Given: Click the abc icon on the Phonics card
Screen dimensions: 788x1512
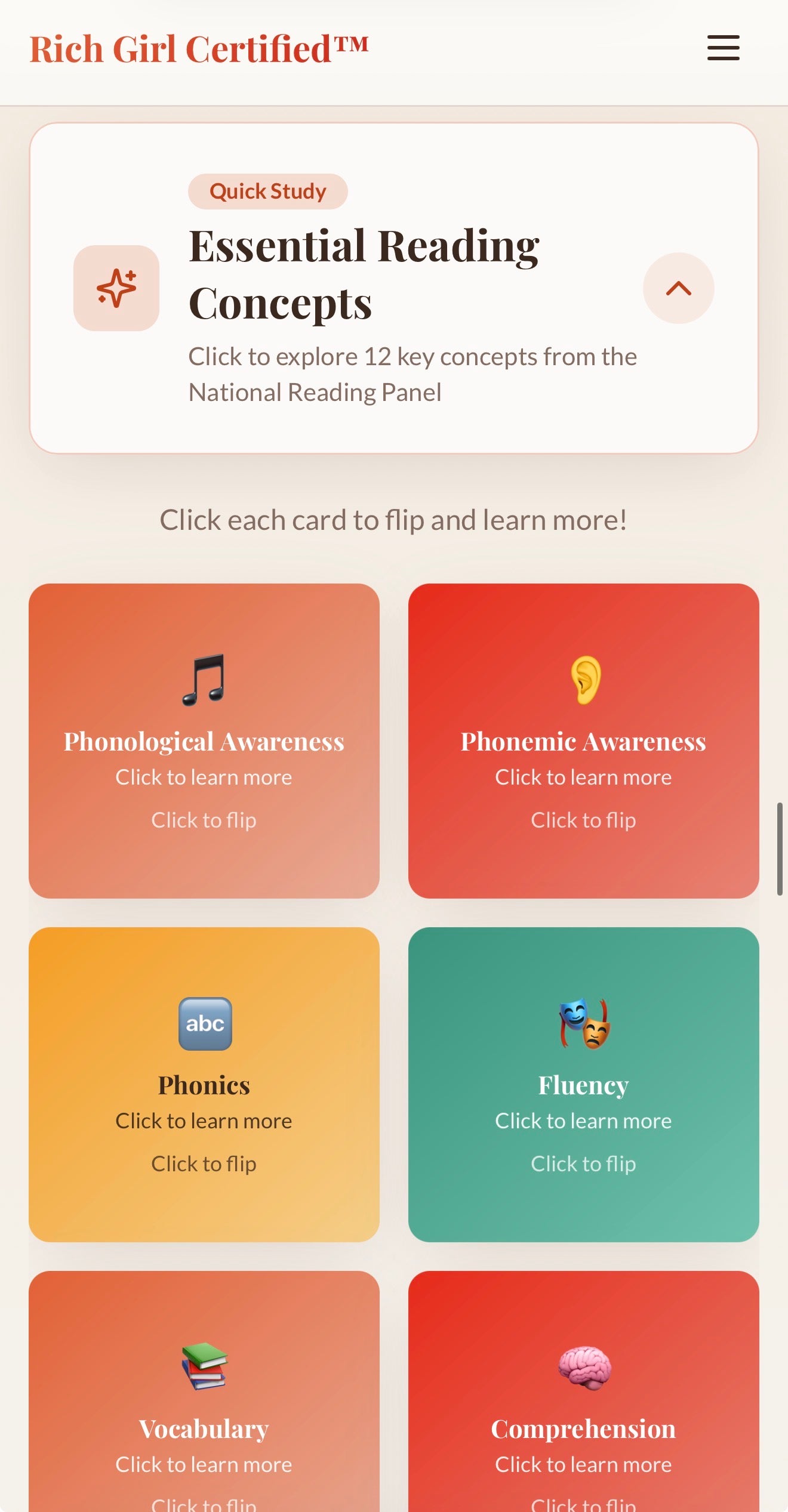Looking at the screenshot, I should (204, 1023).
